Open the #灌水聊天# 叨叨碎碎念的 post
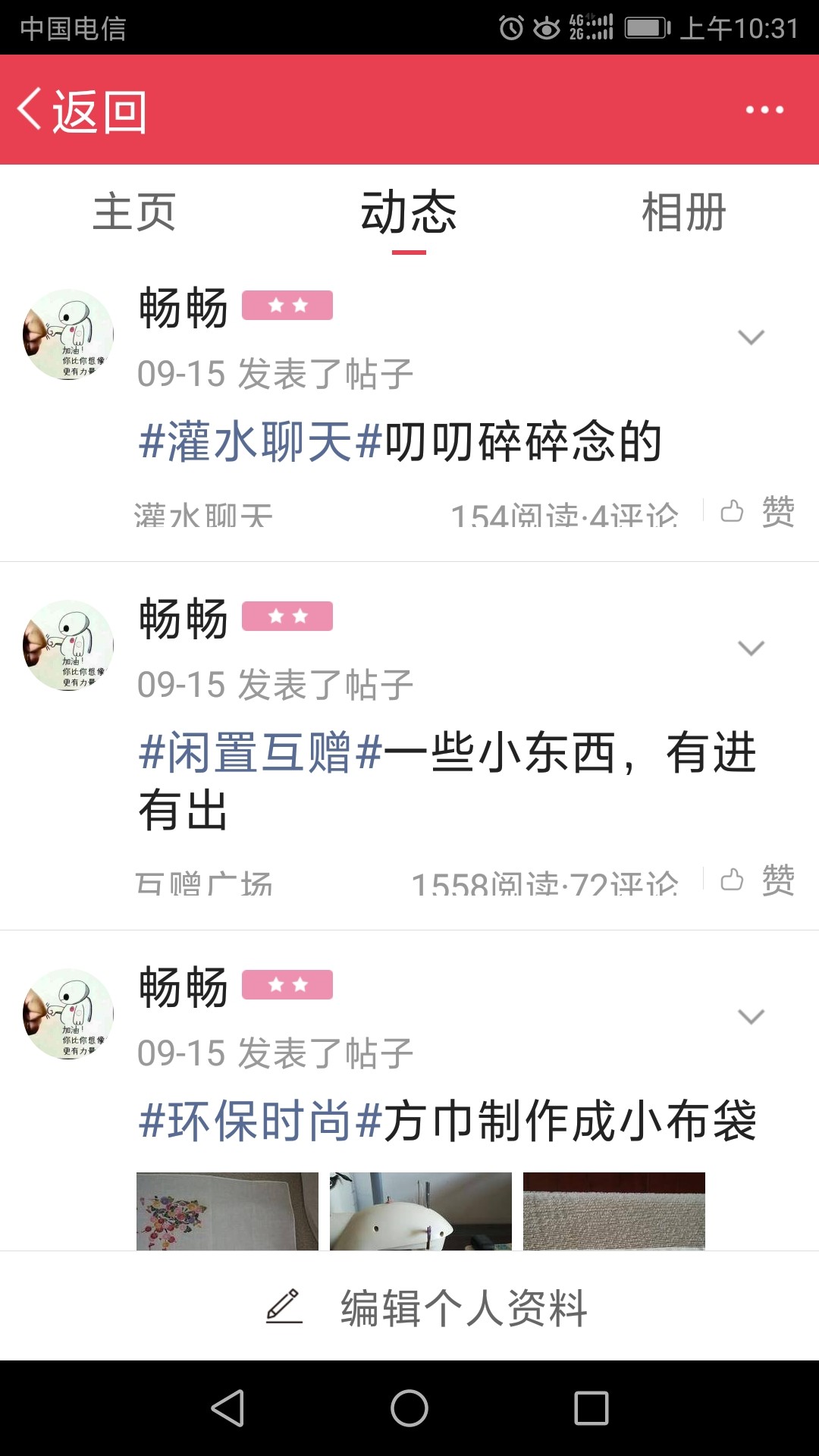819x1456 pixels. coord(400,441)
